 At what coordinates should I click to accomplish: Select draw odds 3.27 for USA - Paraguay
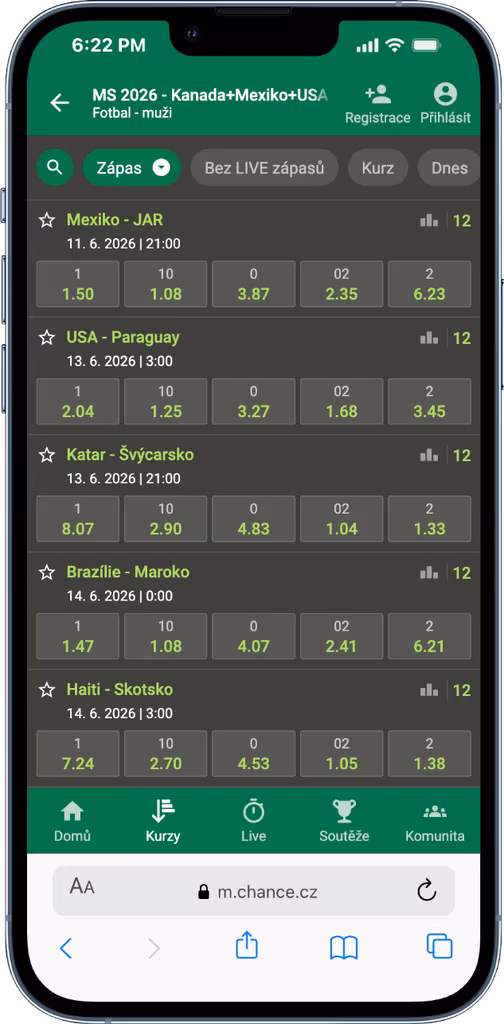(253, 402)
